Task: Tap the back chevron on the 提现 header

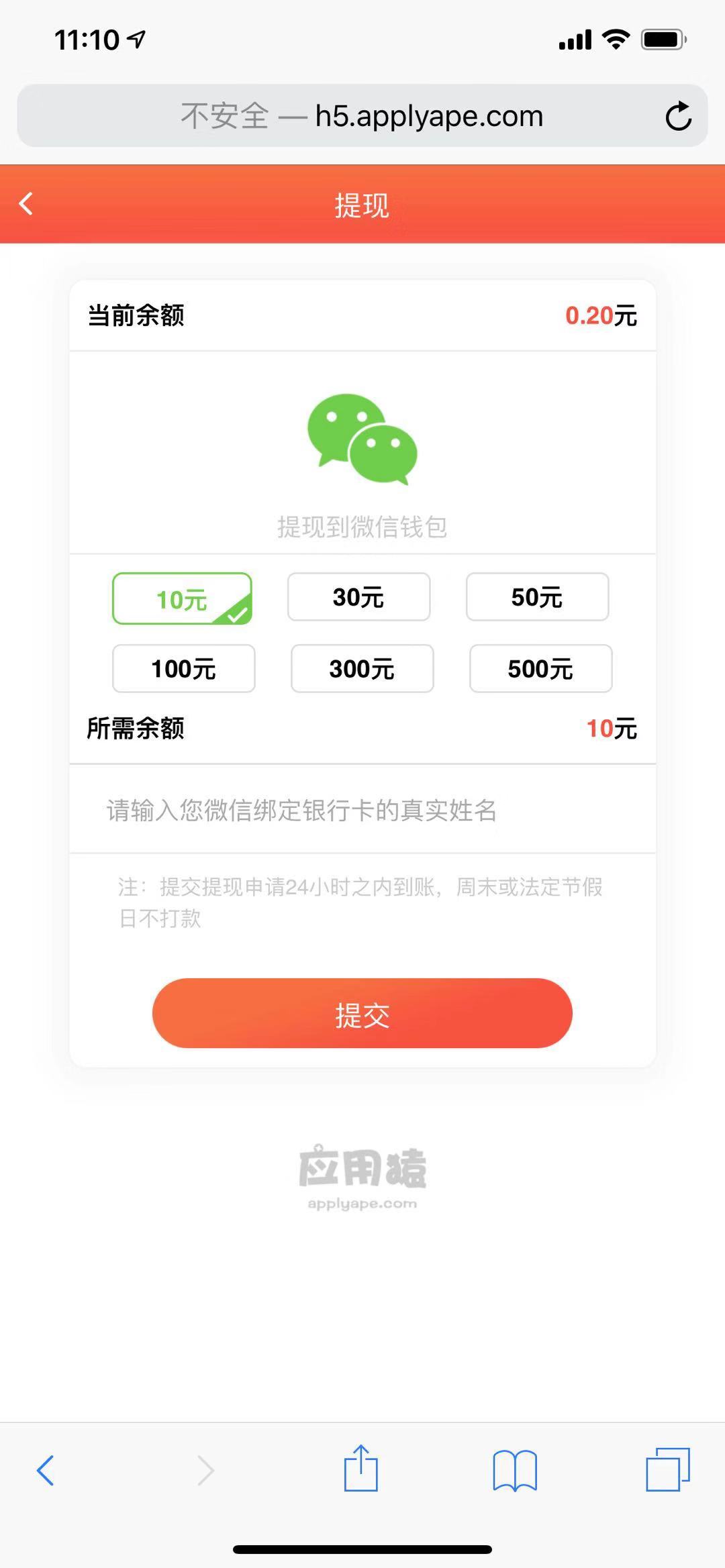Action: click(x=26, y=205)
